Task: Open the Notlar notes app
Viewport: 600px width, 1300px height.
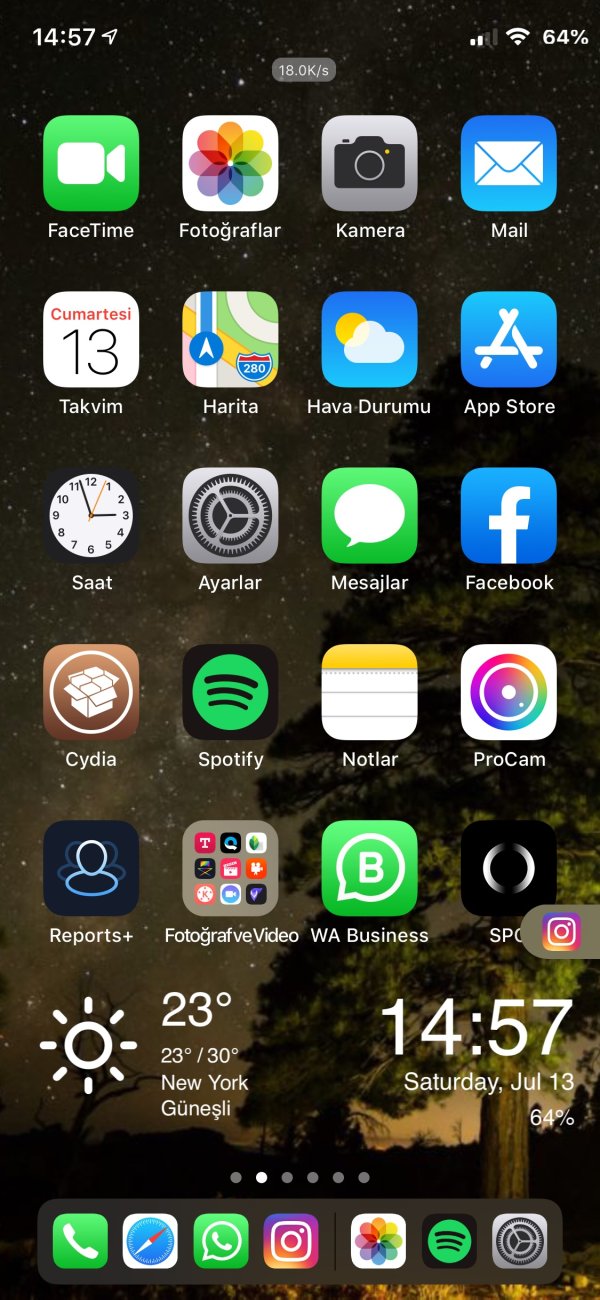Action: coord(369,692)
